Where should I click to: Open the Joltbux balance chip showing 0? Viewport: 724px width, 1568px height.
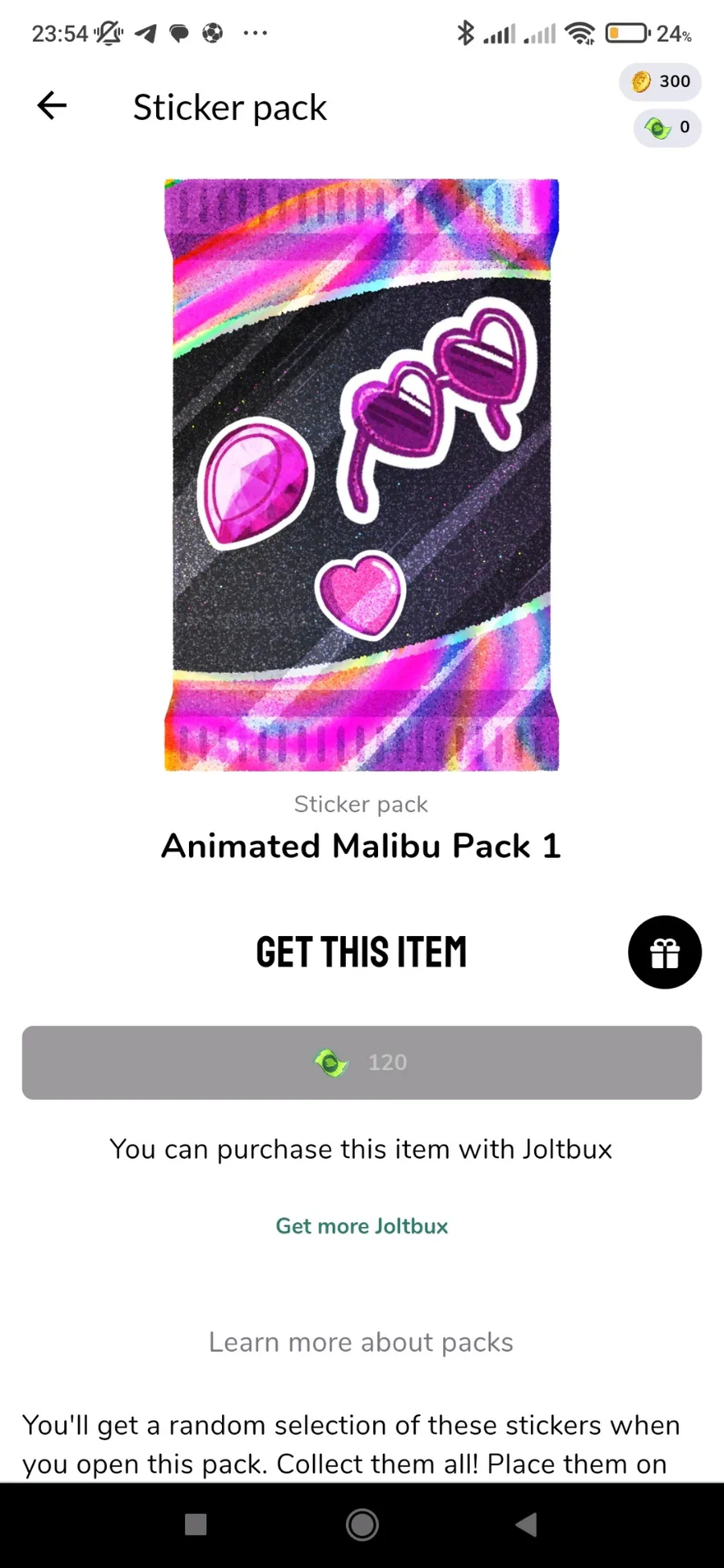click(x=668, y=127)
